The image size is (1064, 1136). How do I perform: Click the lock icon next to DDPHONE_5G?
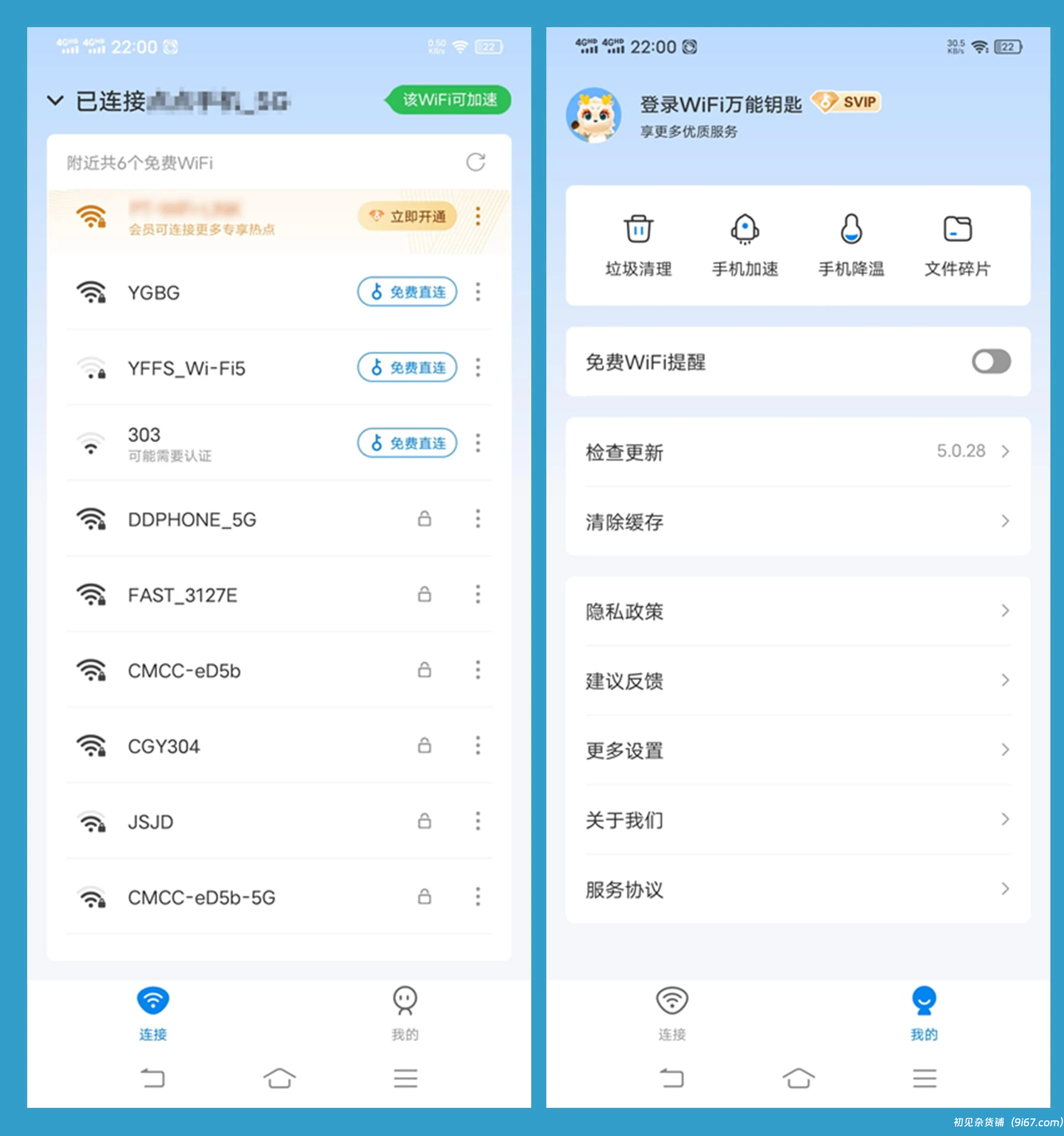[x=424, y=519]
